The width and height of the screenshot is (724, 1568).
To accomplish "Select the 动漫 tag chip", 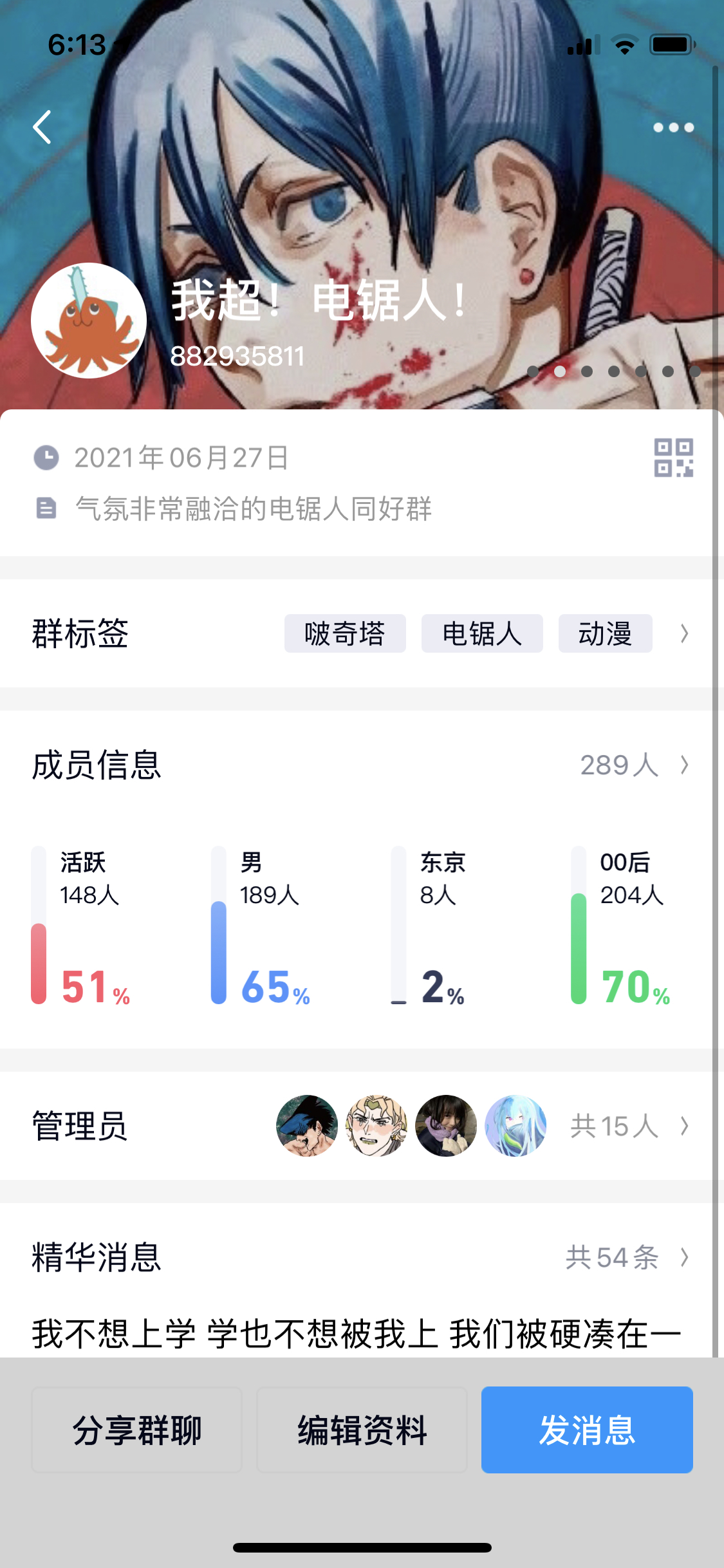I will click(605, 633).
